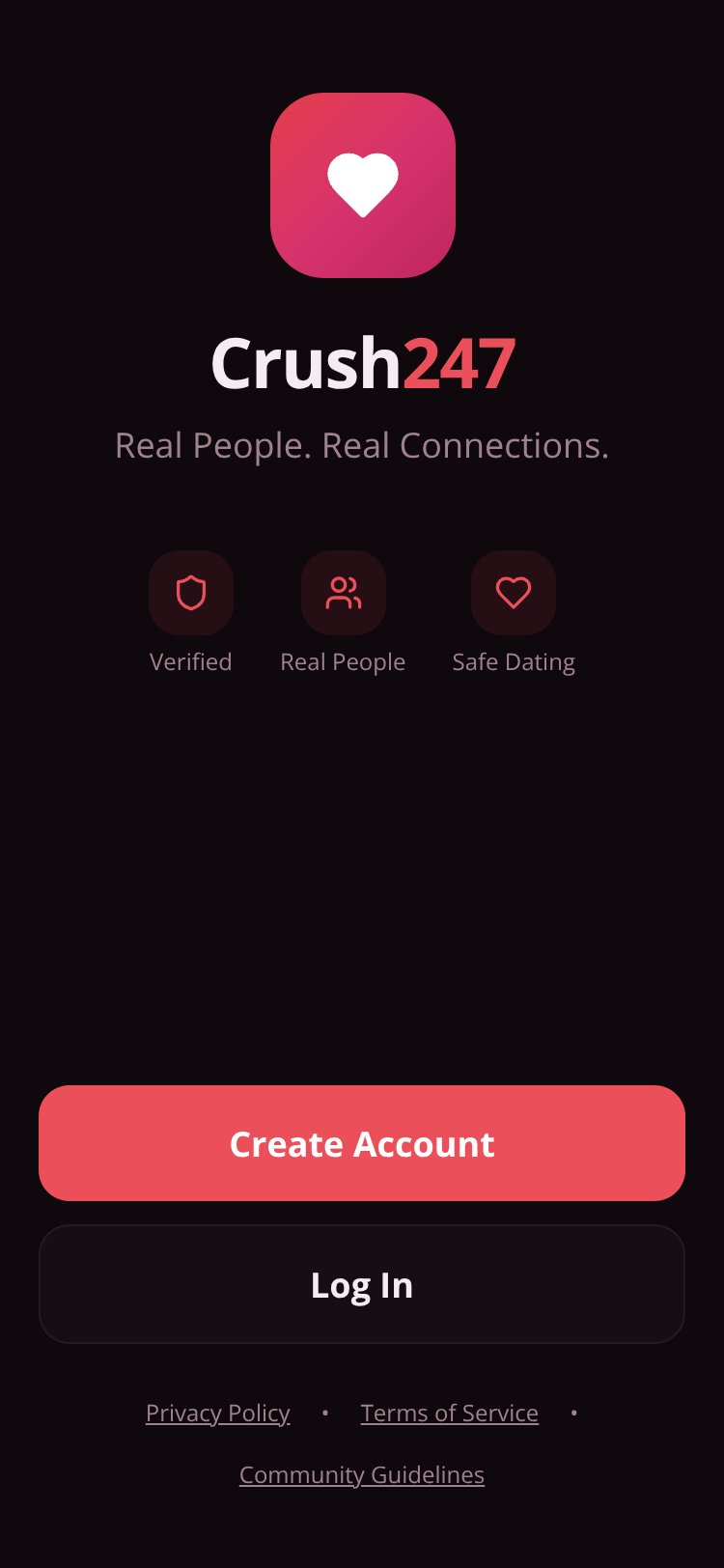The image size is (724, 1568).
Task: View the Terms of Service
Action: coord(449,1413)
